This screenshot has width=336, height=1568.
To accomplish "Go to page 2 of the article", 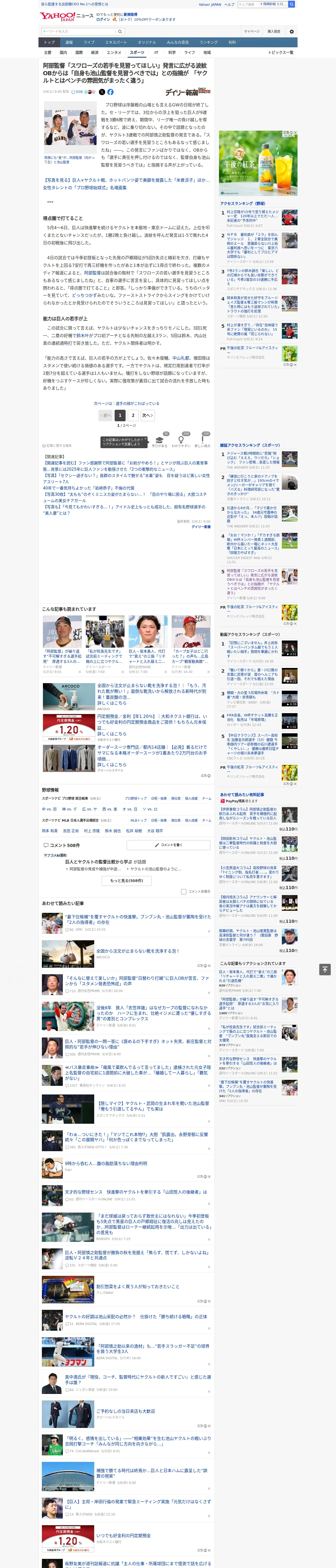I will pos(133,415).
